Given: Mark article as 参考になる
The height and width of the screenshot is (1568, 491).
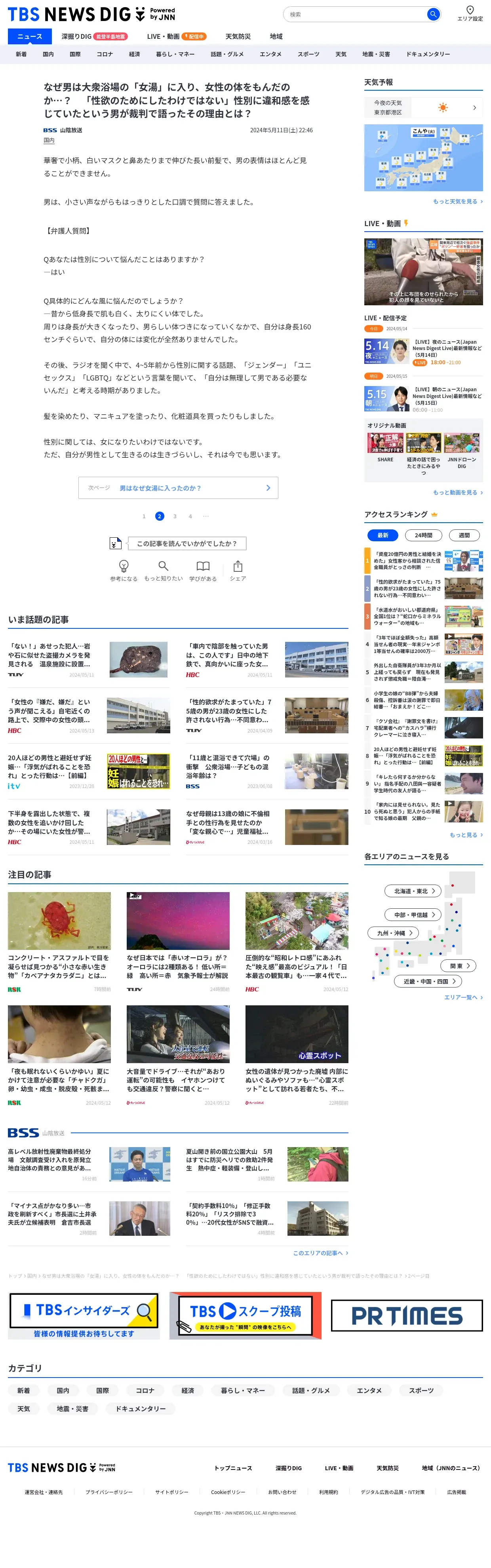Looking at the screenshot, I should pos(124,570).
